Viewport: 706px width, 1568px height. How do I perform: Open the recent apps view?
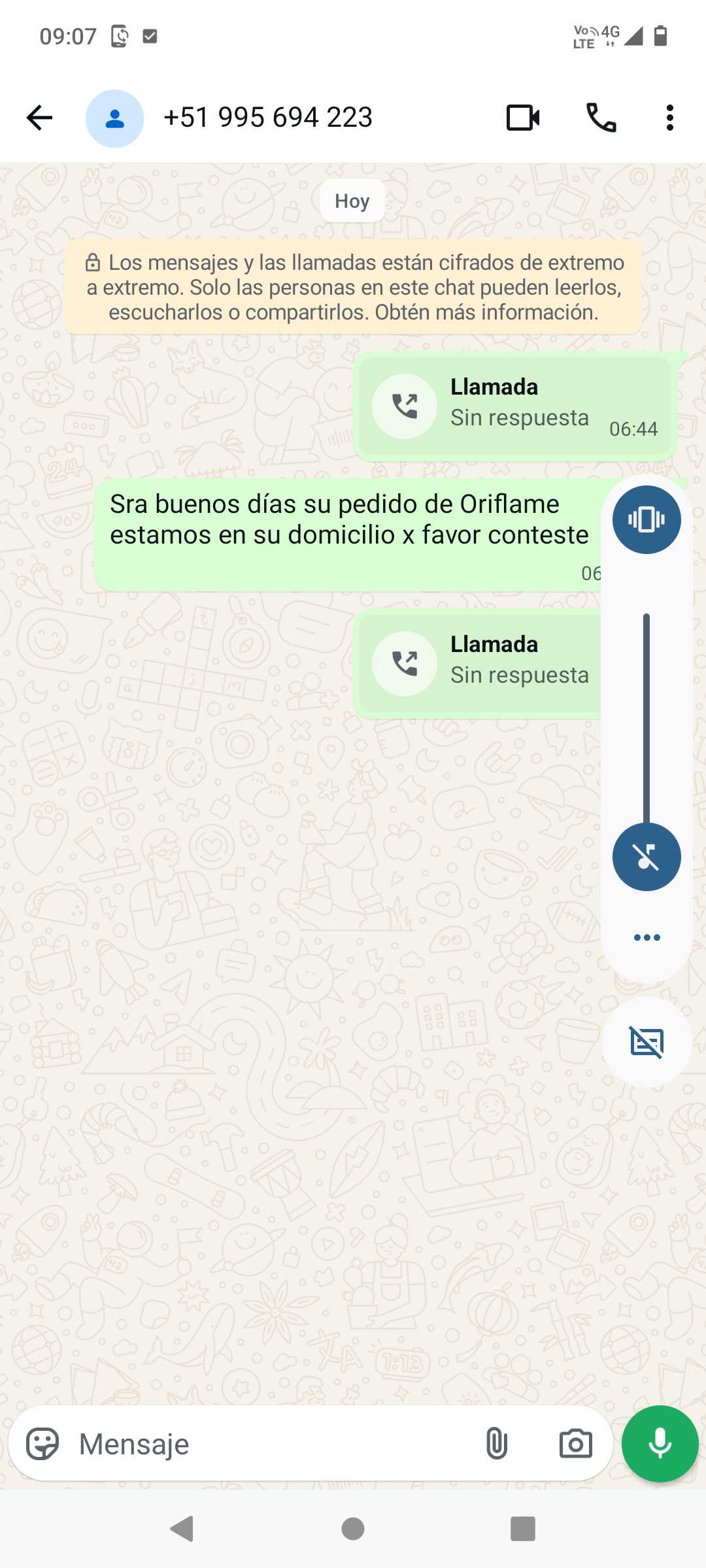pos(522,1529)
